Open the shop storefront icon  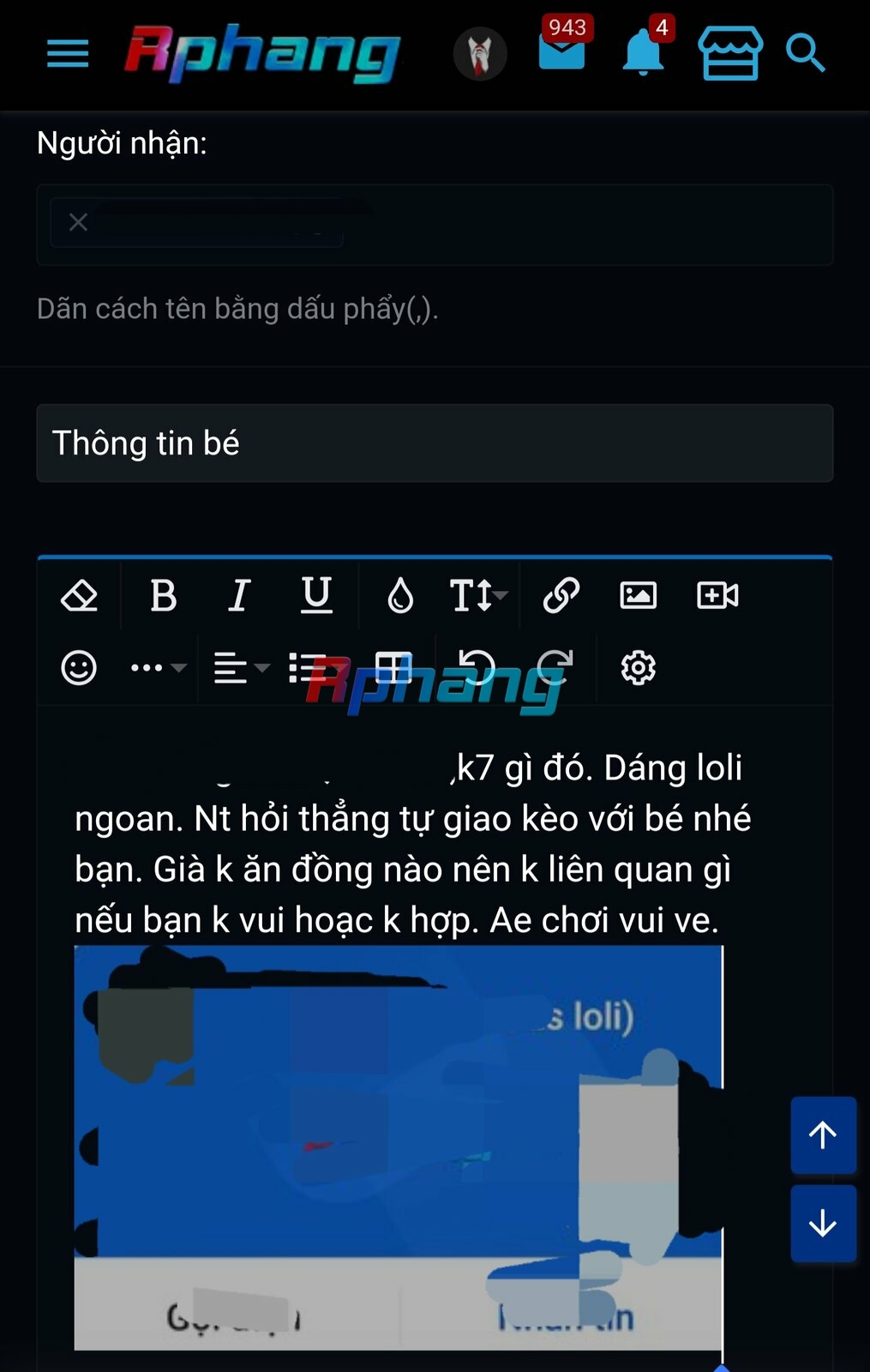coord(729,53)
